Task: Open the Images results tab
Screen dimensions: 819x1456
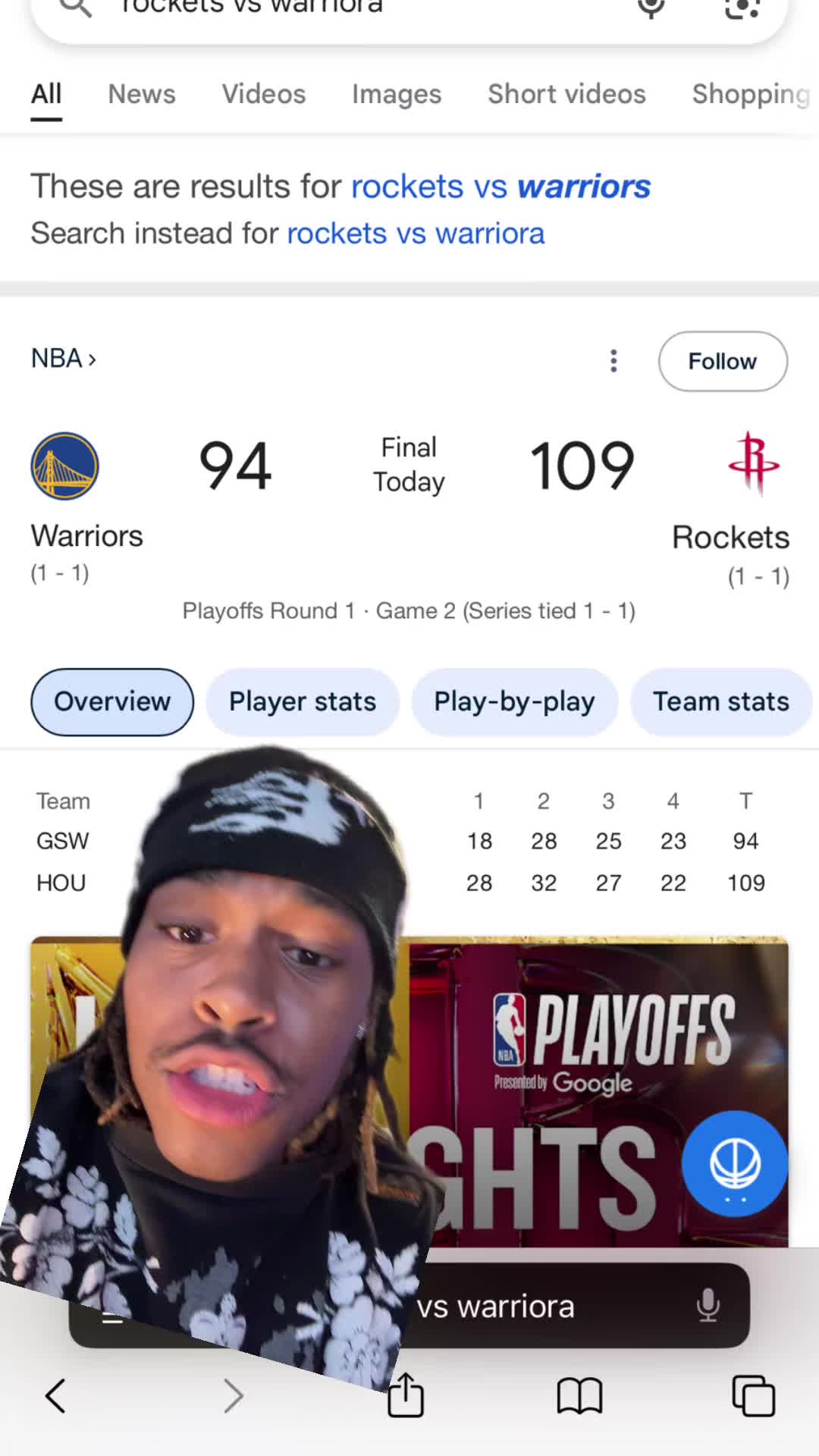Action: click(x=396, y=94)
